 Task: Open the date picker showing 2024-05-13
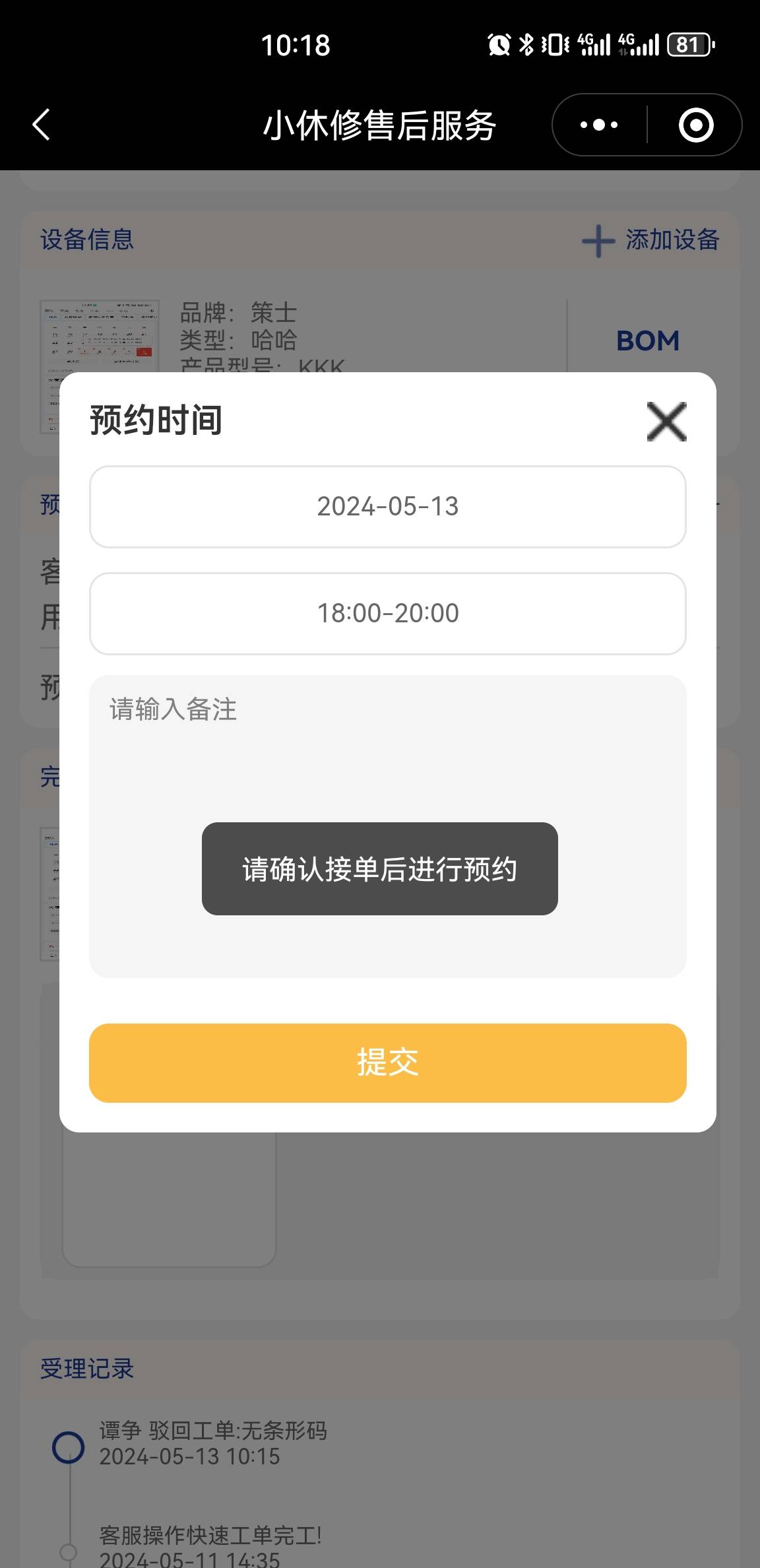point(388,507)
